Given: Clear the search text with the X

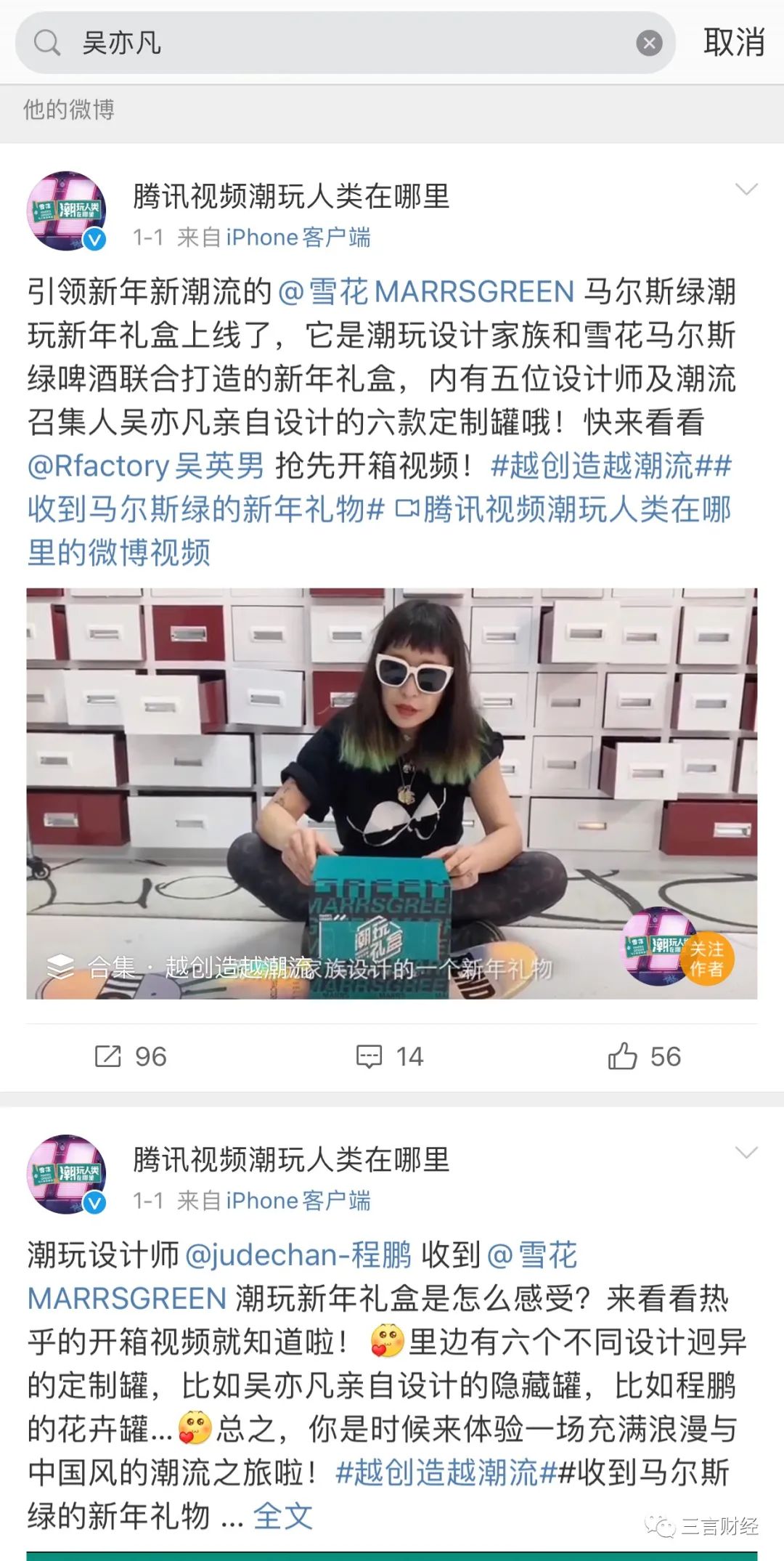Looking at the screenshot, I should pos(649,44).
